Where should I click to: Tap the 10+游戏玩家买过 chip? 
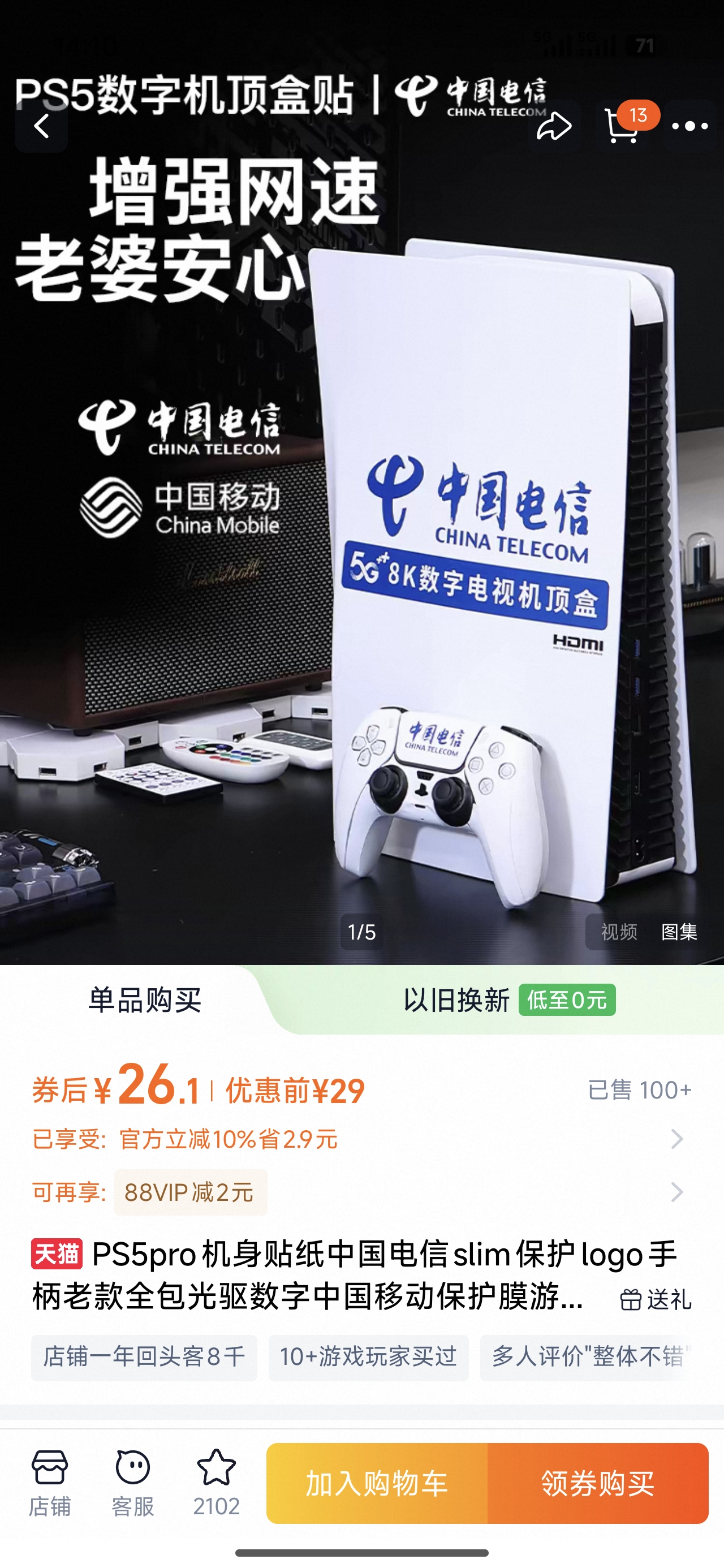coord(368,1357)
